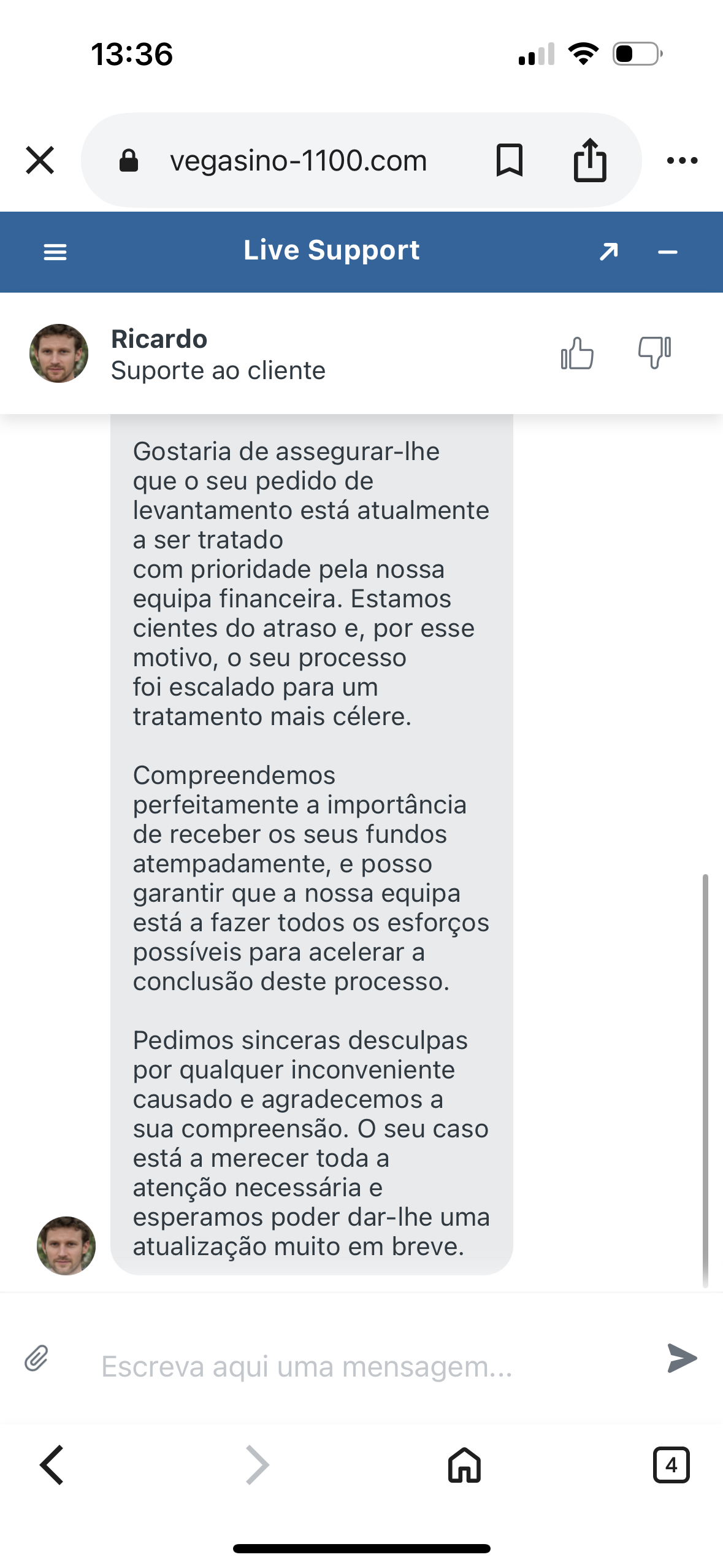Image resolution: width=723 pixels, height=1568 pixels.
Task: Open the share sheet icon
Action: click(589, 160)
